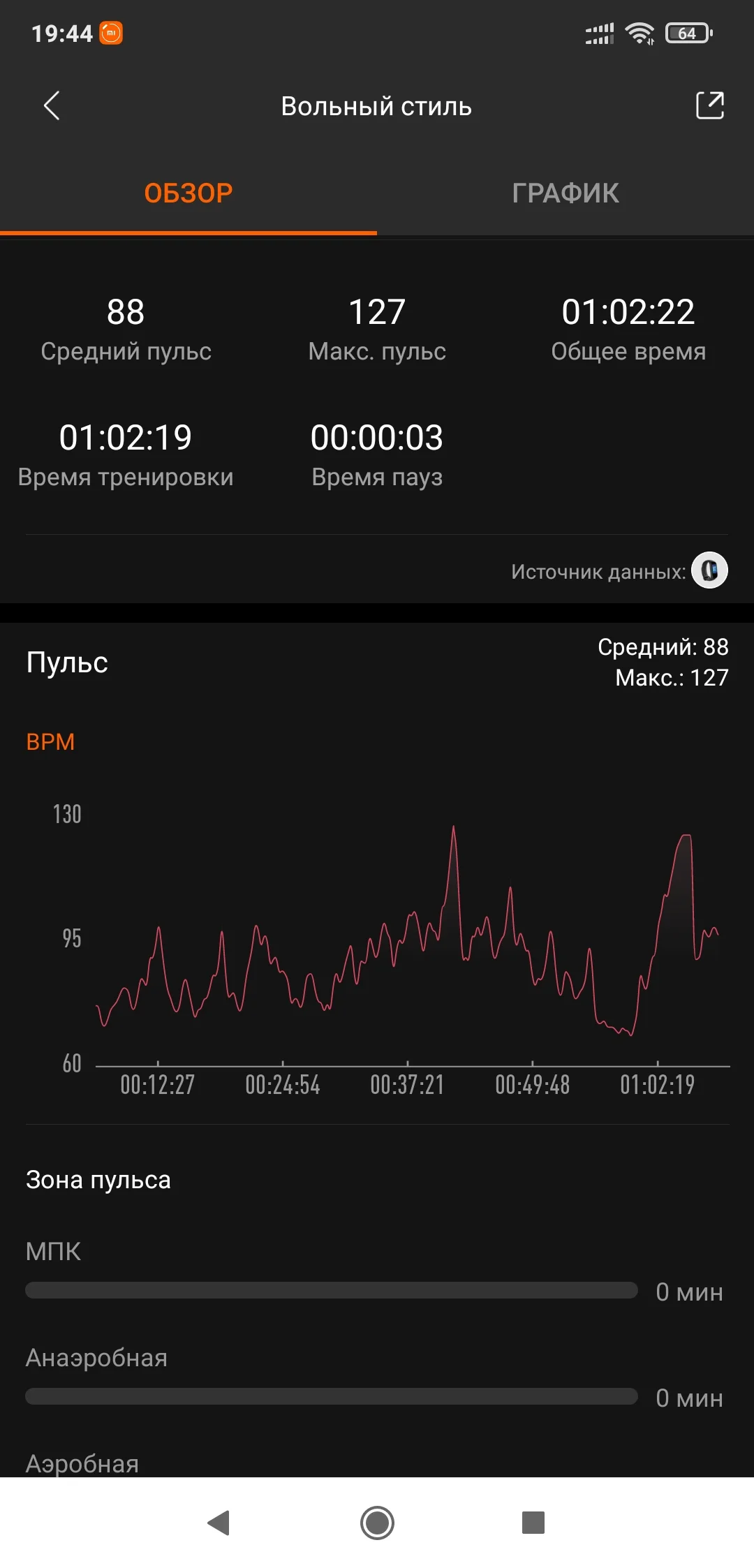Tap the Анаэробная zone bar
The width and height of the screenshot is (754, 1568).
(x=332, y=1397)
